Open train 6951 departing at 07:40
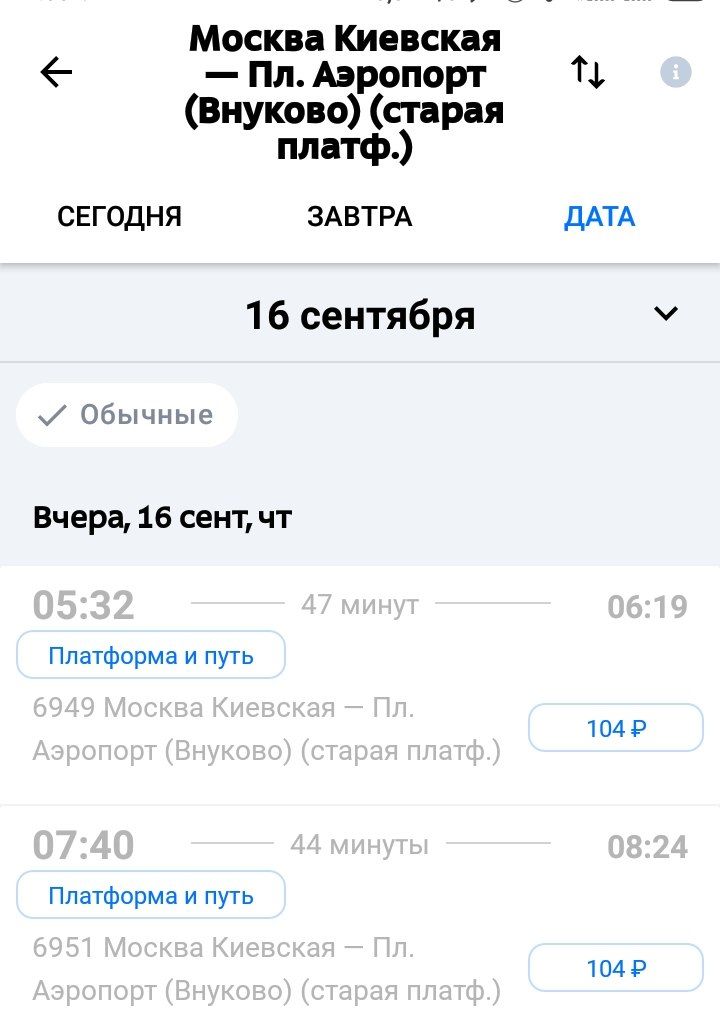 [x=266, y=968]
